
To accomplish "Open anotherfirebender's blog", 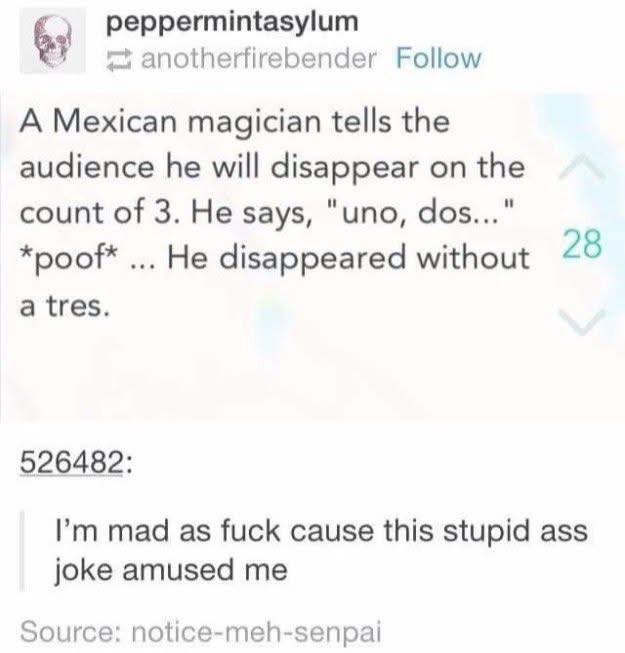I will tap(259, 59).
